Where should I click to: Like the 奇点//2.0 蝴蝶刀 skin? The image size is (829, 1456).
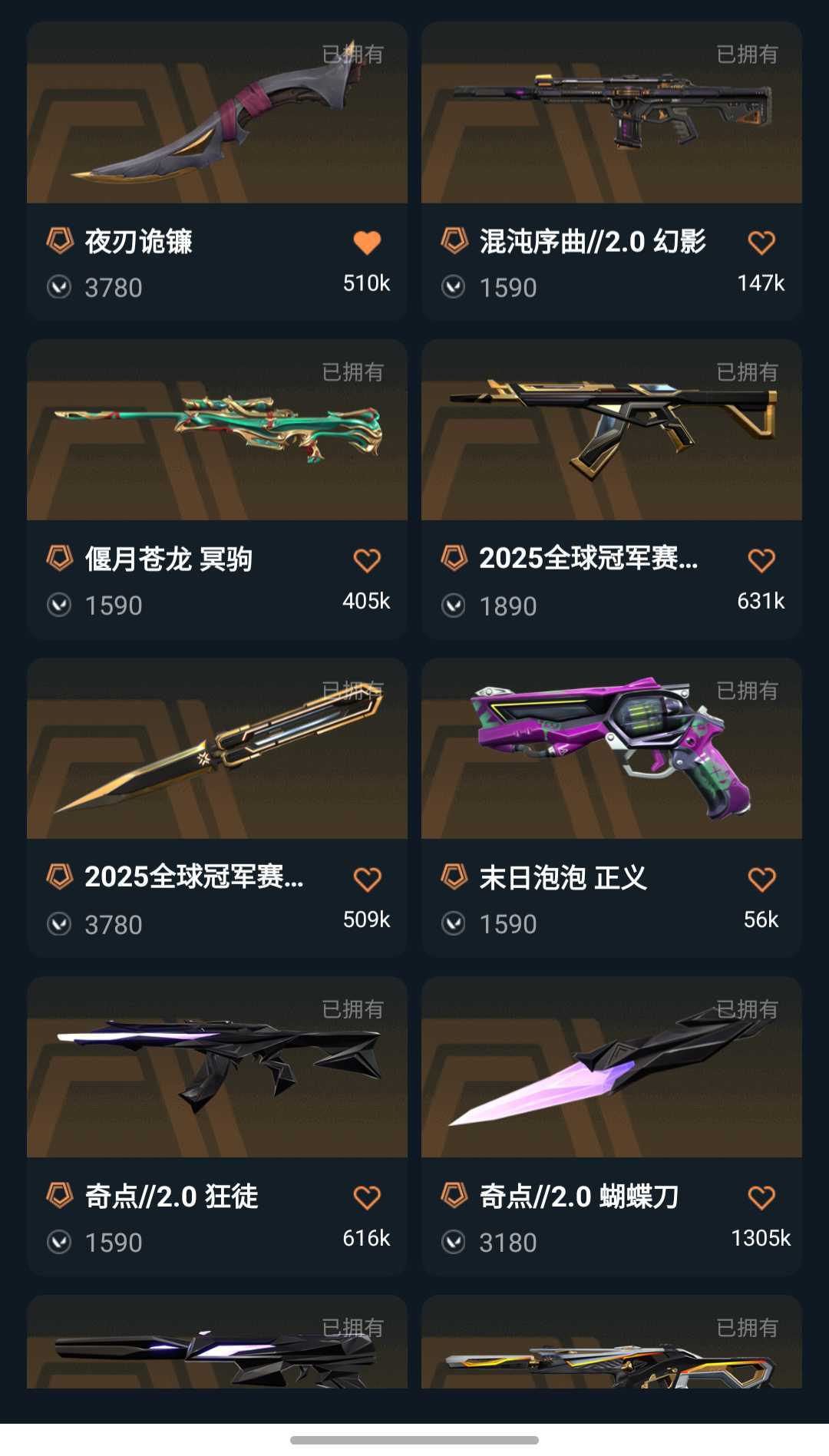[761, 1197]
